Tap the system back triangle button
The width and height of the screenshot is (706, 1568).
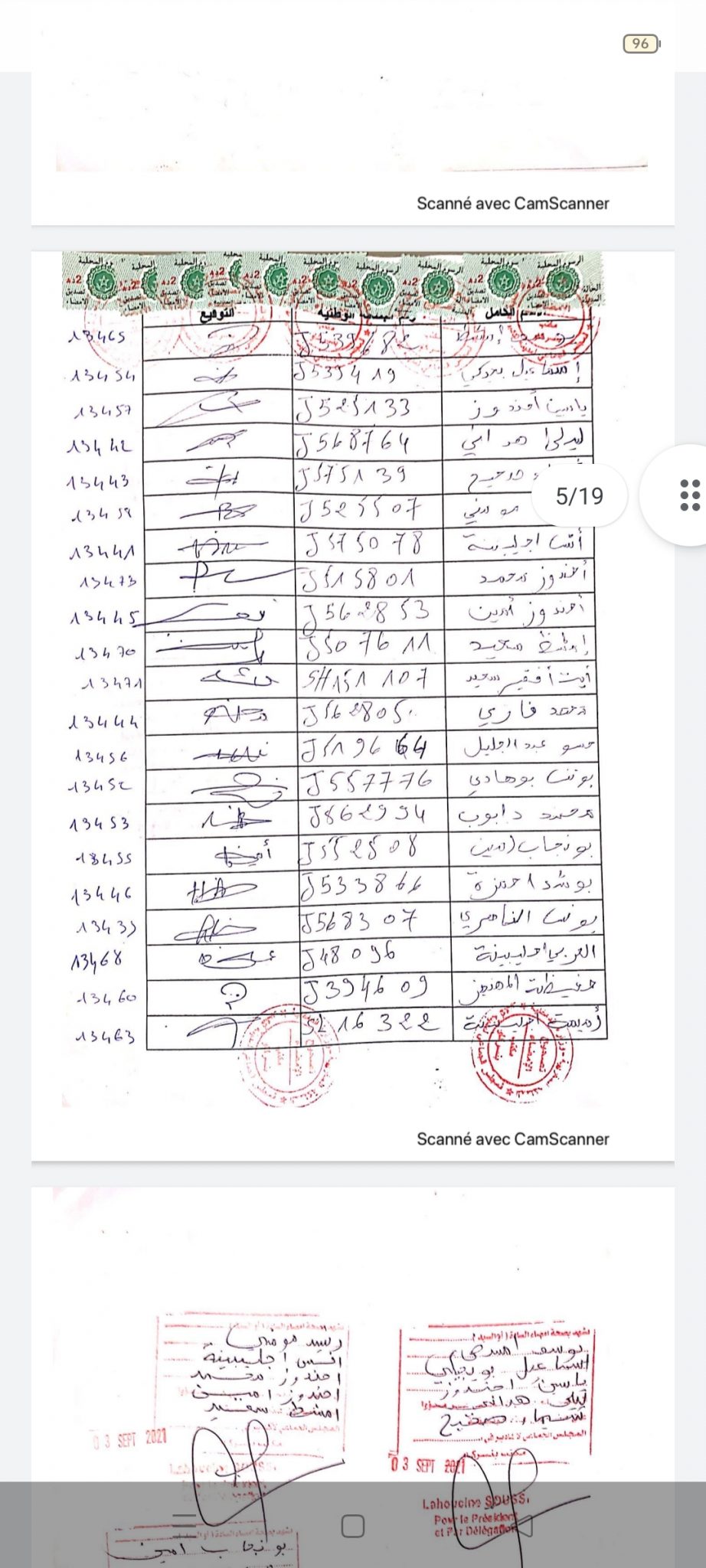point(524,1526)
